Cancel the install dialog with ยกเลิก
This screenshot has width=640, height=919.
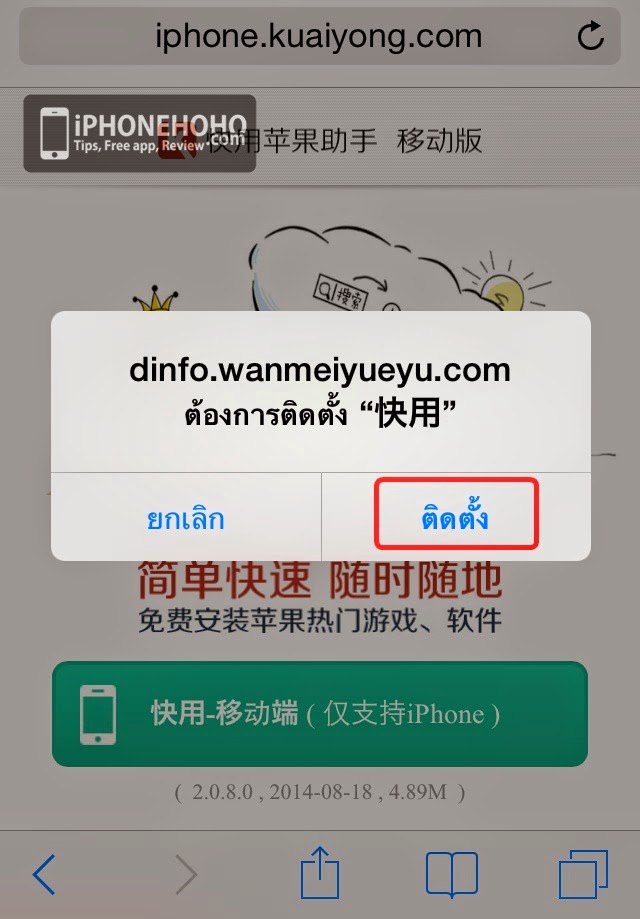tap(186, 518)
